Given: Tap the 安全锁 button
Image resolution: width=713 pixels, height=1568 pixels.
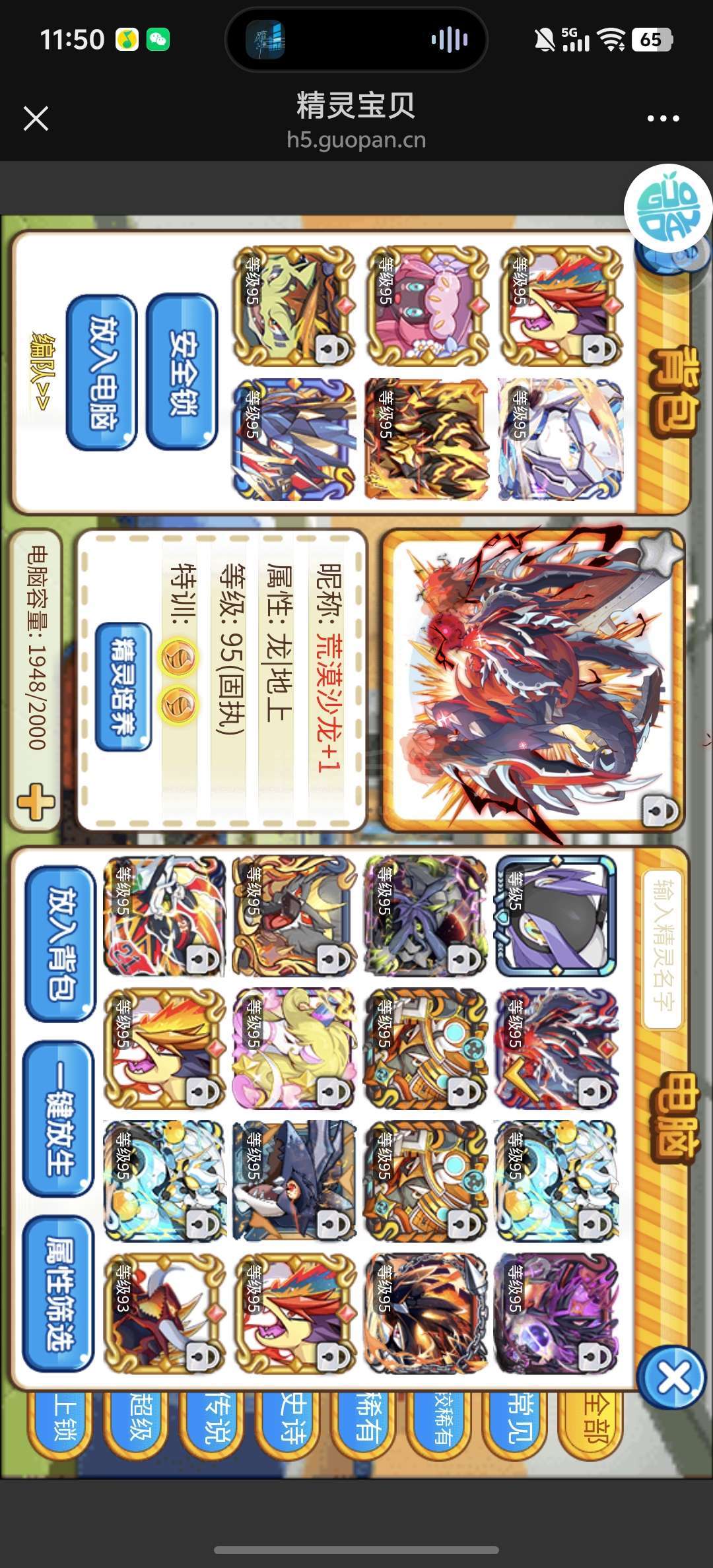Looking at the screenshot, I should [x=182, y=372].
